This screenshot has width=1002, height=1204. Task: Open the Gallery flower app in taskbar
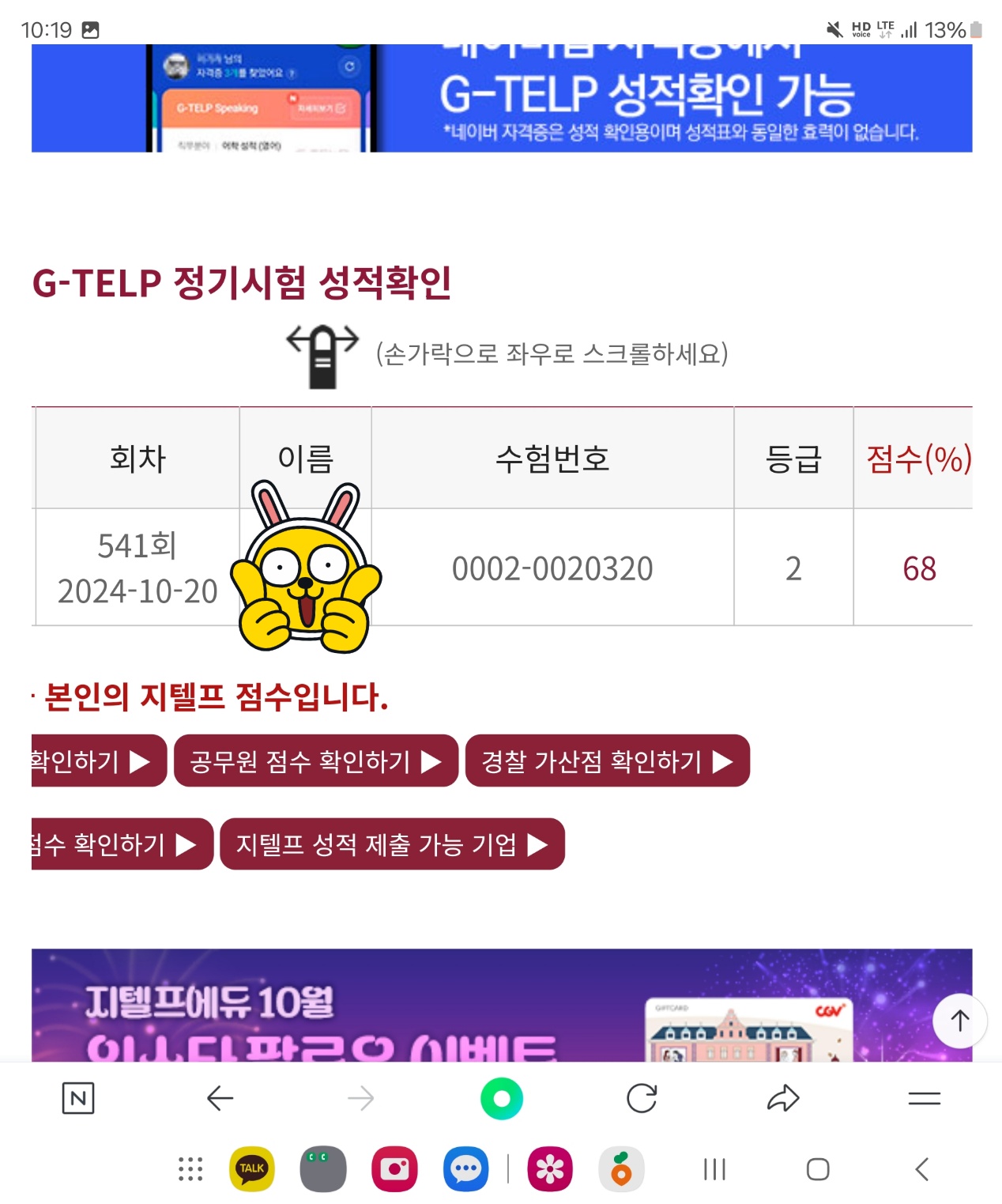(x=550, y=1168)
